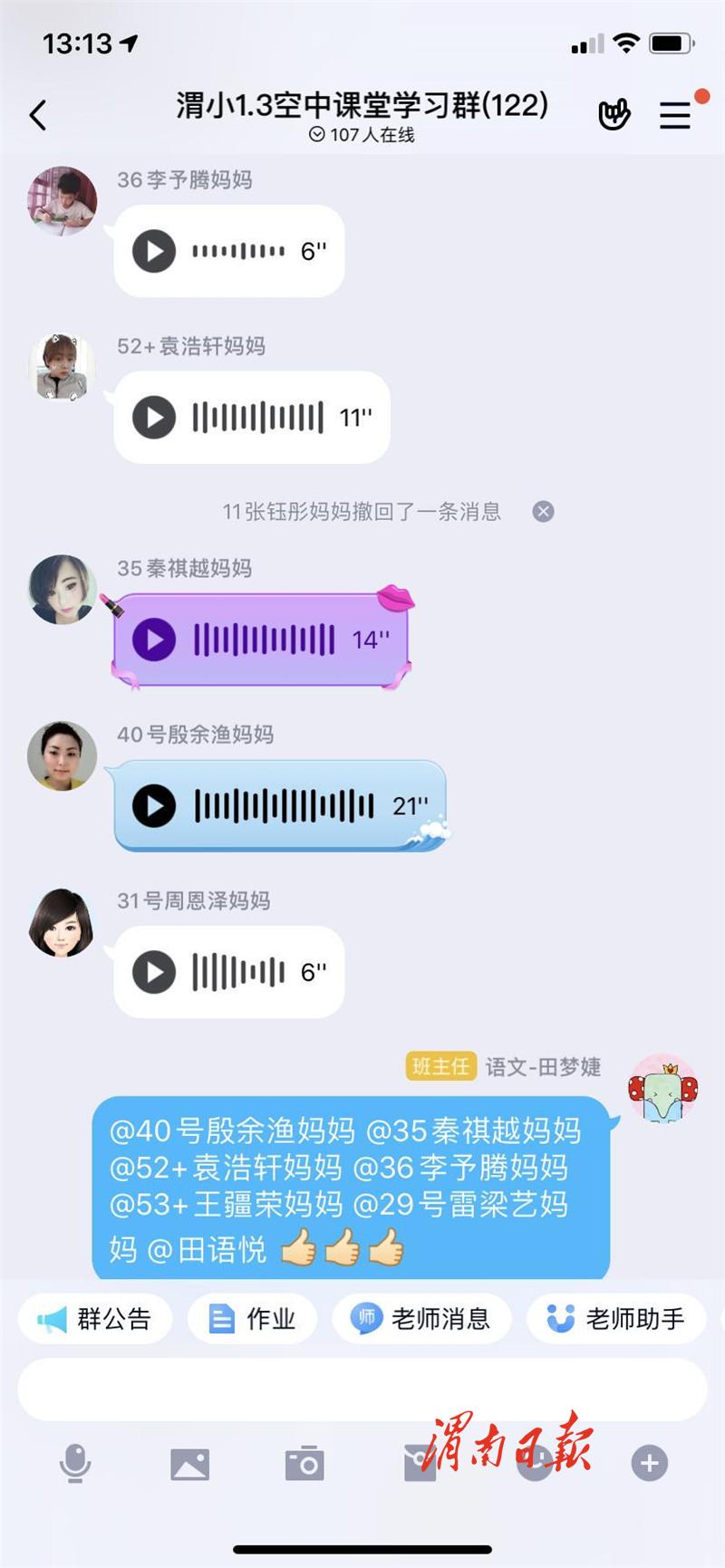Viewport: 725px width, 1568px height.
Task: Open 老师消息 teacher messages
Action: [421, 1319]
